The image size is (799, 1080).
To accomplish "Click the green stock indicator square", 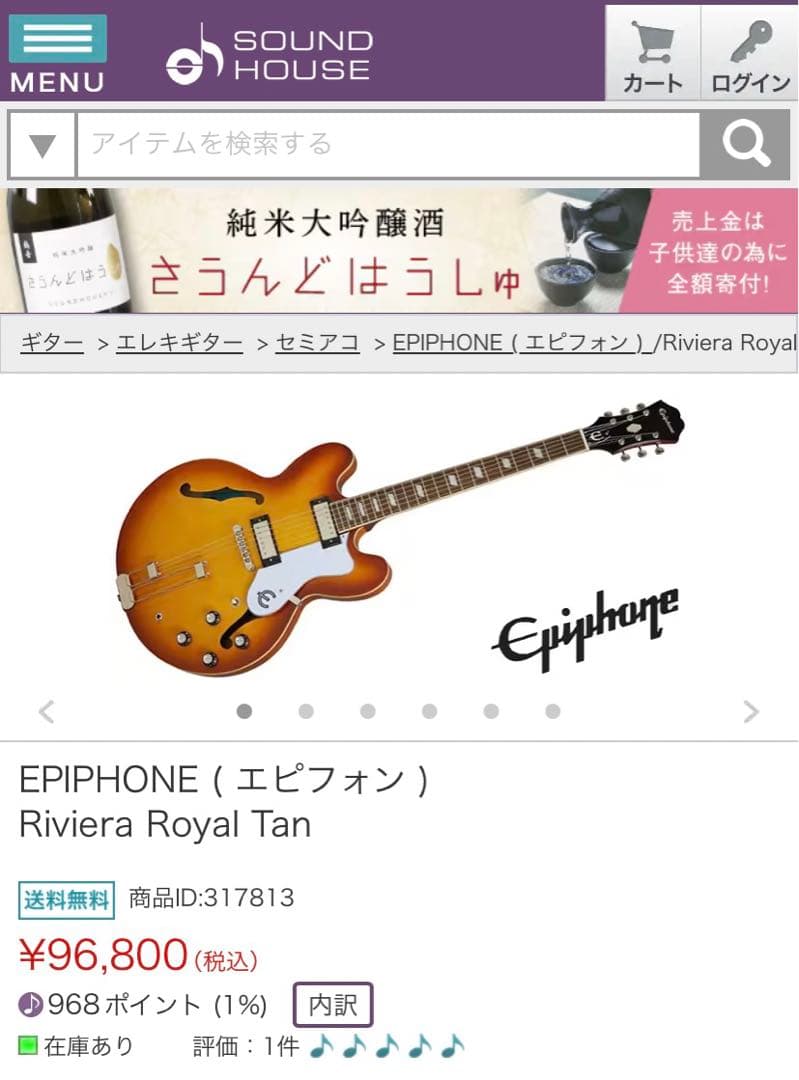I will [x=28, y=1046].
